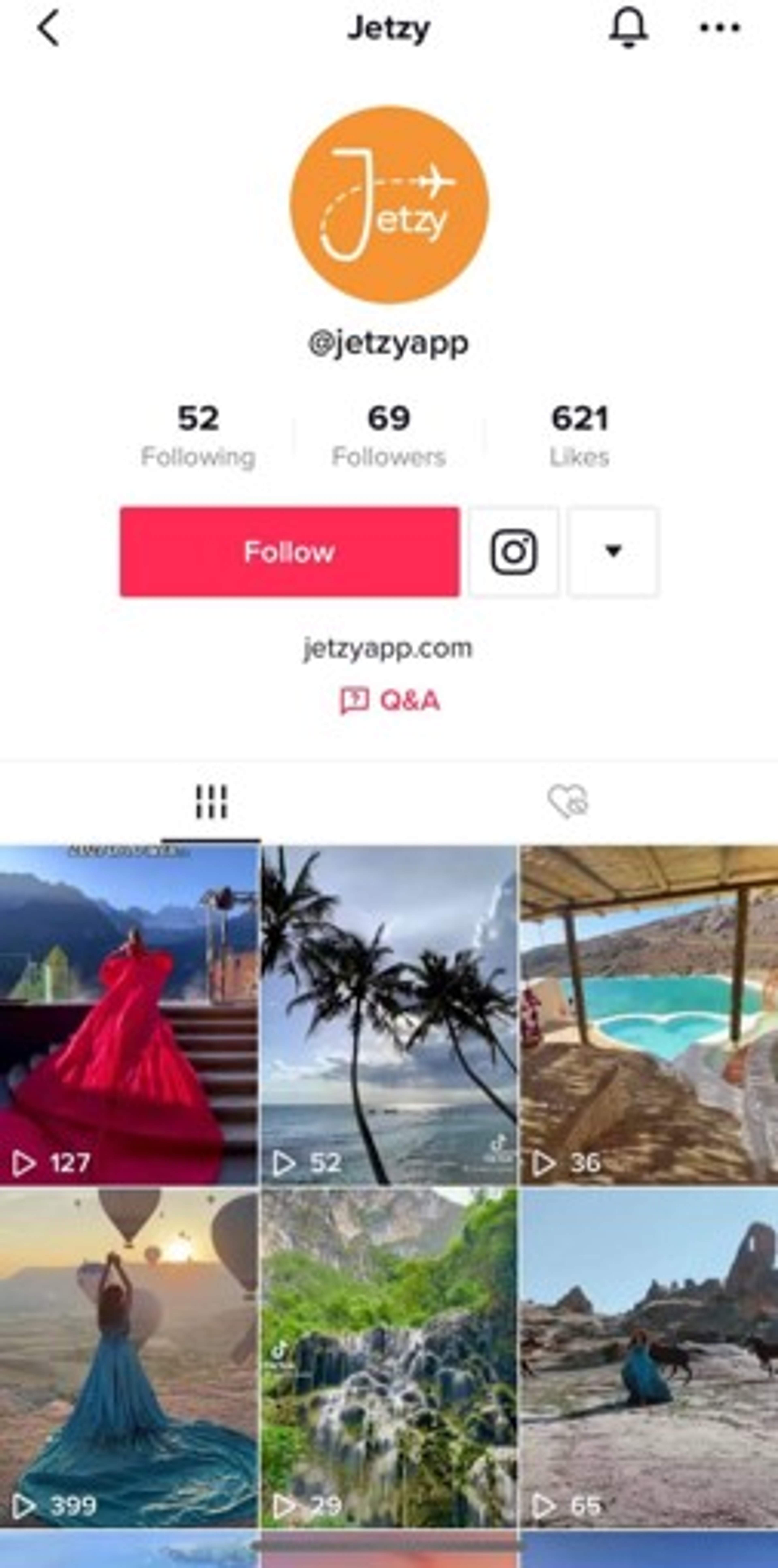Image resolution: width=778 pixels, height=1568 pixels.
Task: Open the linked Instagram profile
Action: [x=514, y=552]
